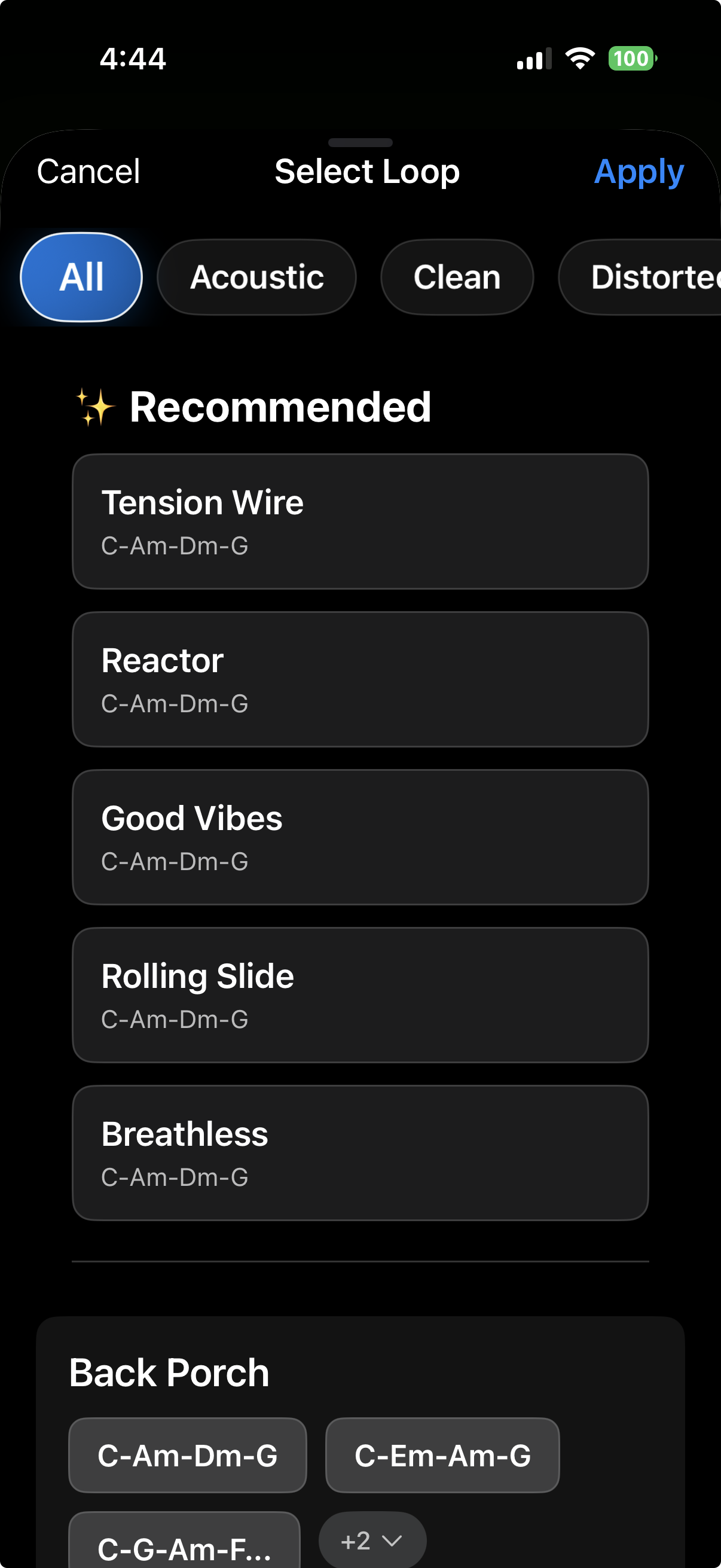The width and height of the screenshot is (721, 1568).
Task: Choose the Tension Wire loop
Action: tap(360, 521)
